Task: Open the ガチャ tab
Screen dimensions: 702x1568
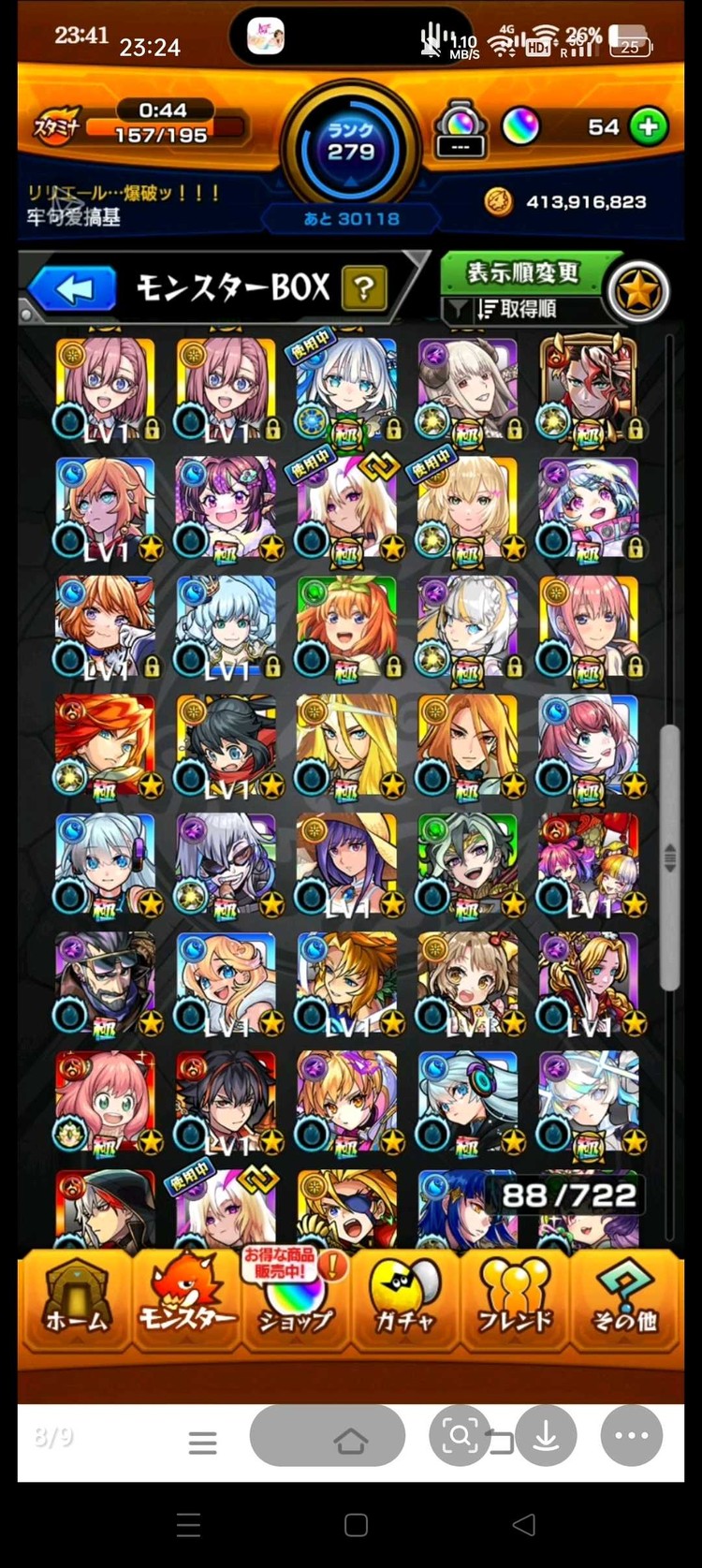Action: pyautogui.click(x=404, y=1301)
